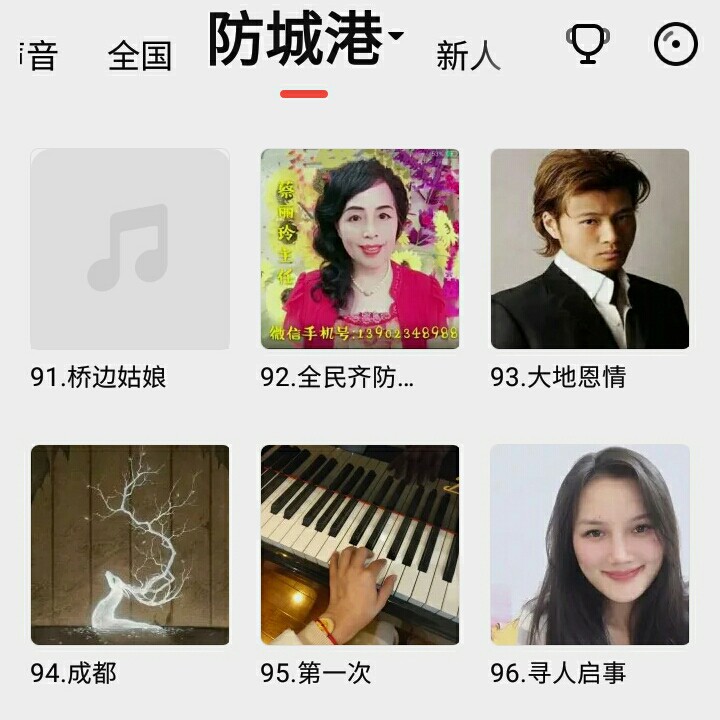
Task: Open song 96.寻人启事
Action: [x=590, y=545]
